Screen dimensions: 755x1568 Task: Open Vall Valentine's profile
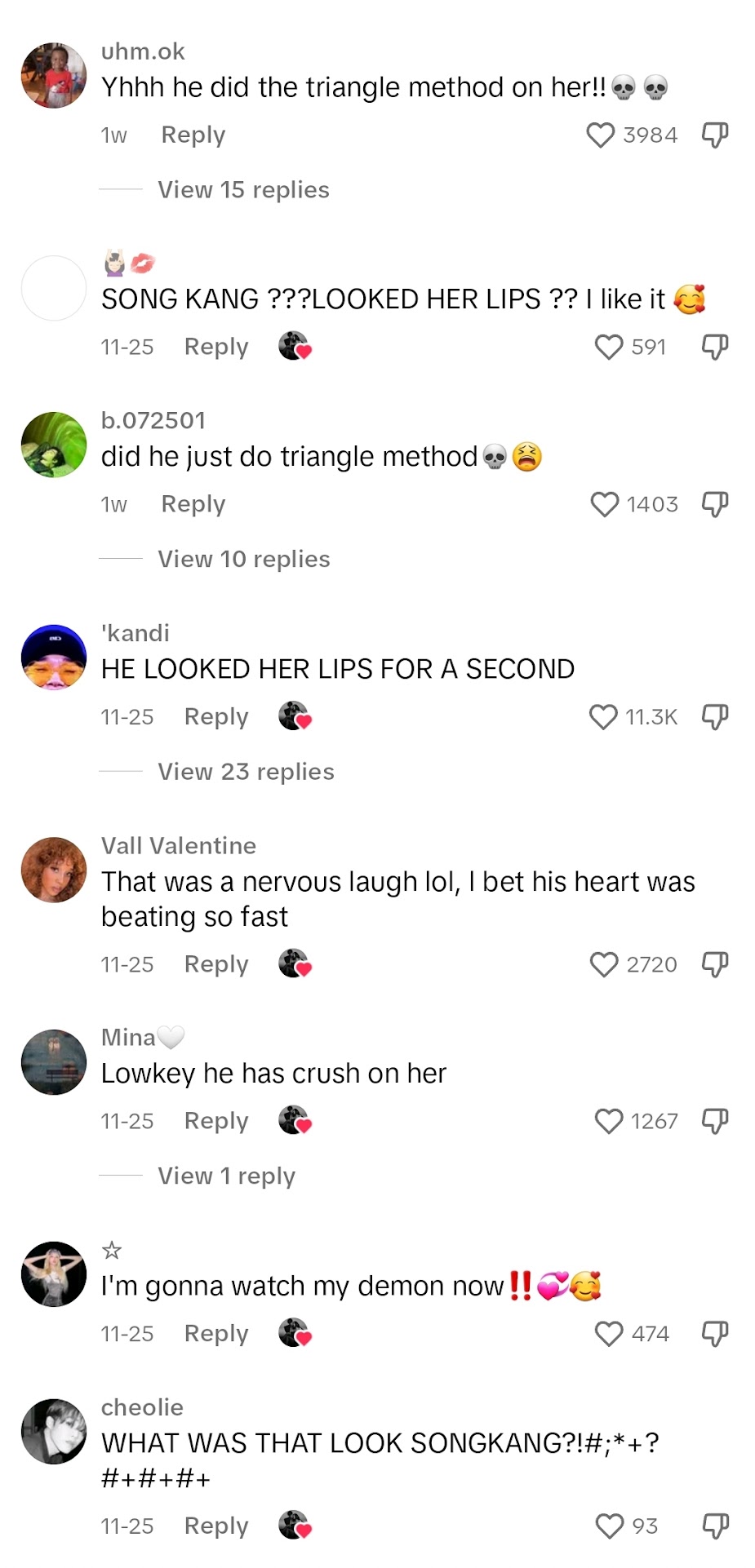pyautogui.click(x=54, y=870)
